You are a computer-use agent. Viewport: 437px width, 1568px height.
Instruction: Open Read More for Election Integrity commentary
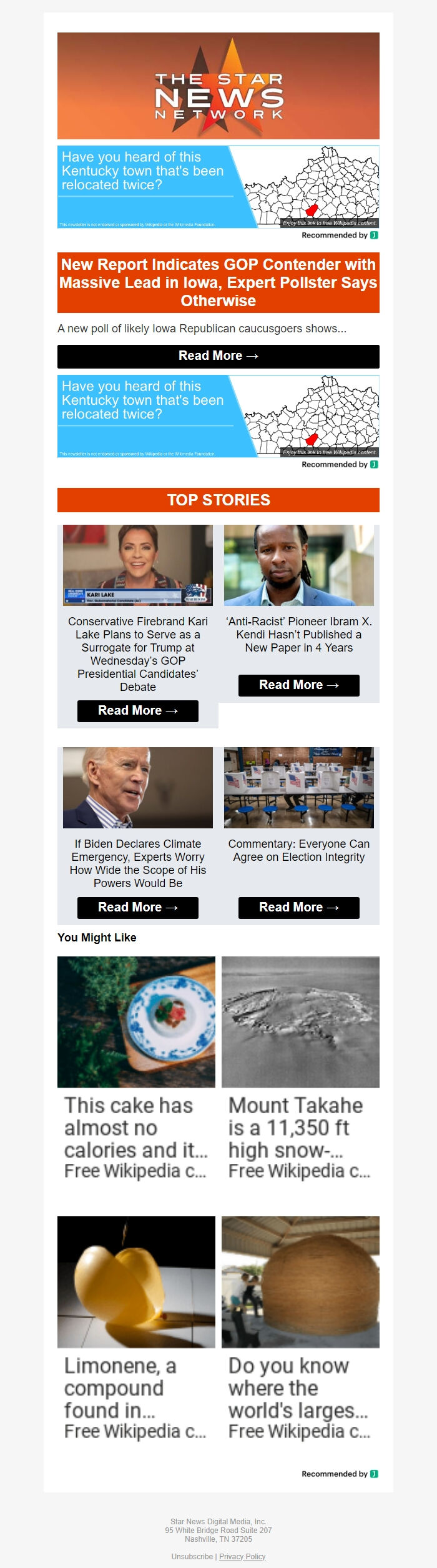coord(298,908)
